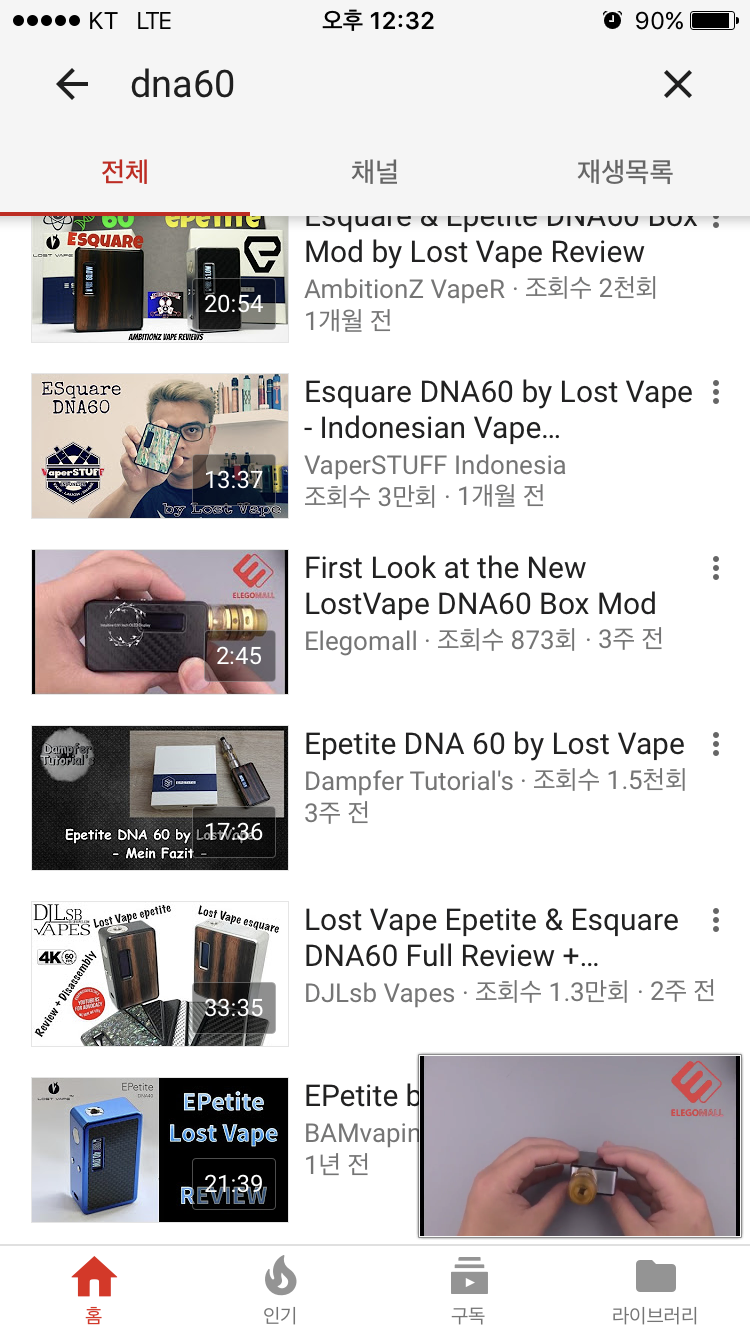Viewport: 750px width, 1334px height.
Task: Open the 라이브러리 tab
Action: 655,1290
